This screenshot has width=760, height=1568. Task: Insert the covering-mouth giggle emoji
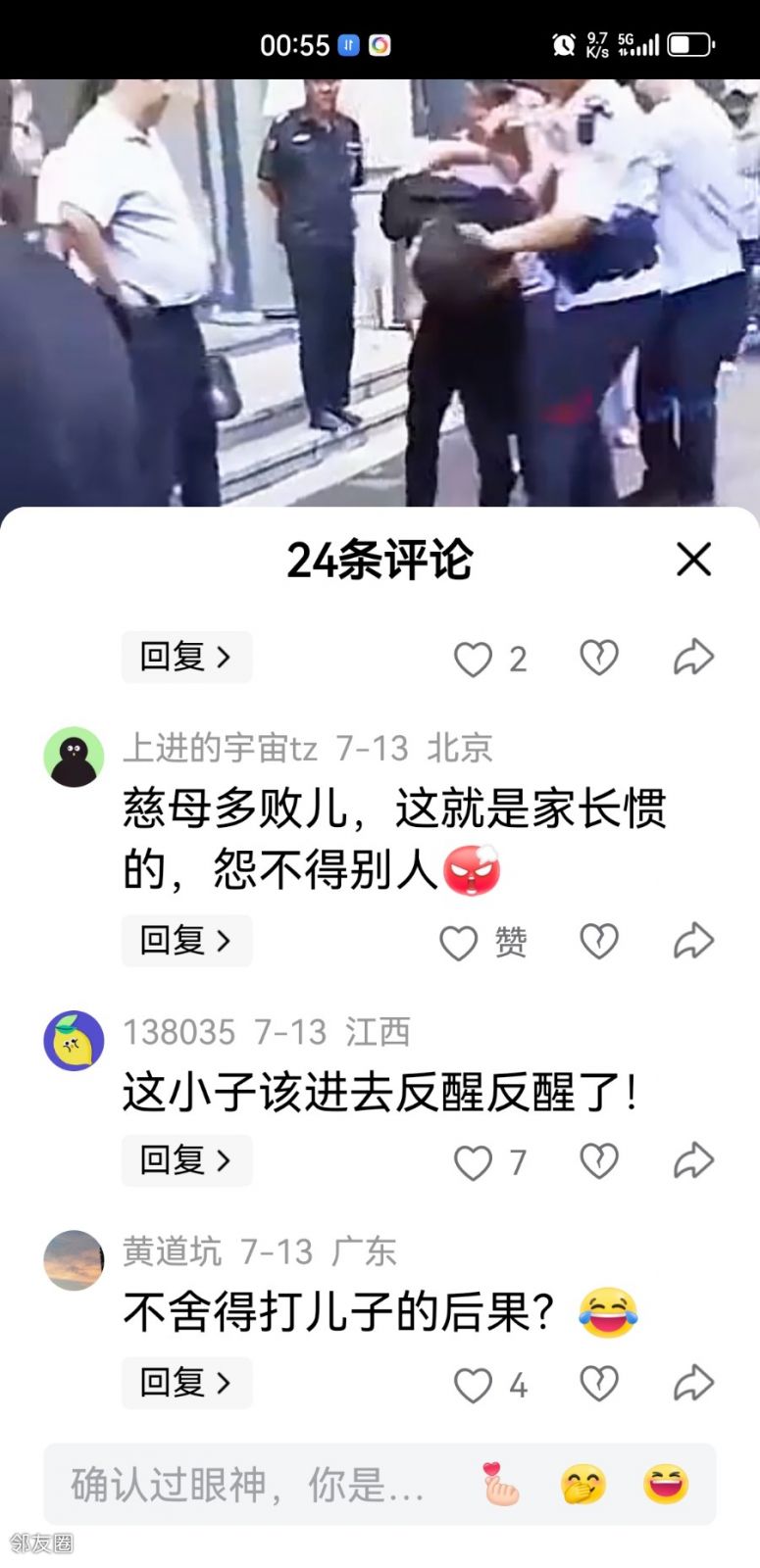583,1485
